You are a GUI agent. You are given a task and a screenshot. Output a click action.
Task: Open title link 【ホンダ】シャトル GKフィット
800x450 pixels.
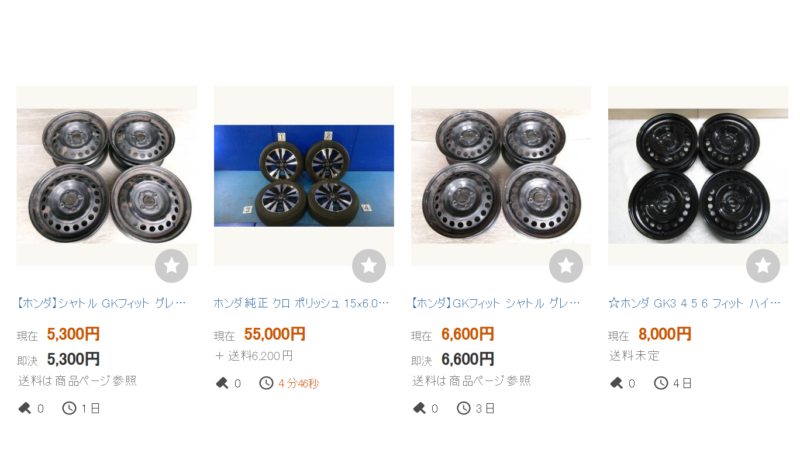(102, 302)
